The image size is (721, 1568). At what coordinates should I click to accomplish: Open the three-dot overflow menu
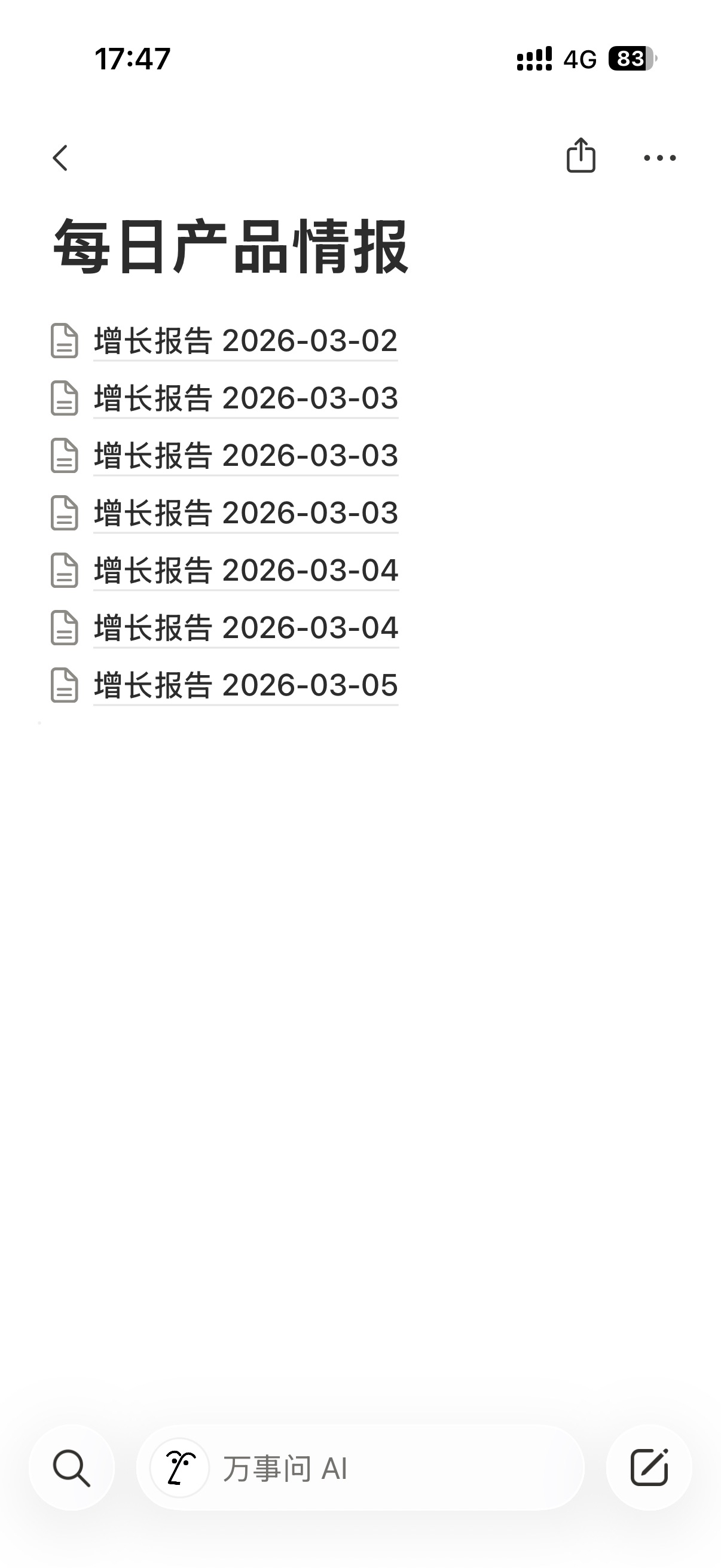point(659,158)
